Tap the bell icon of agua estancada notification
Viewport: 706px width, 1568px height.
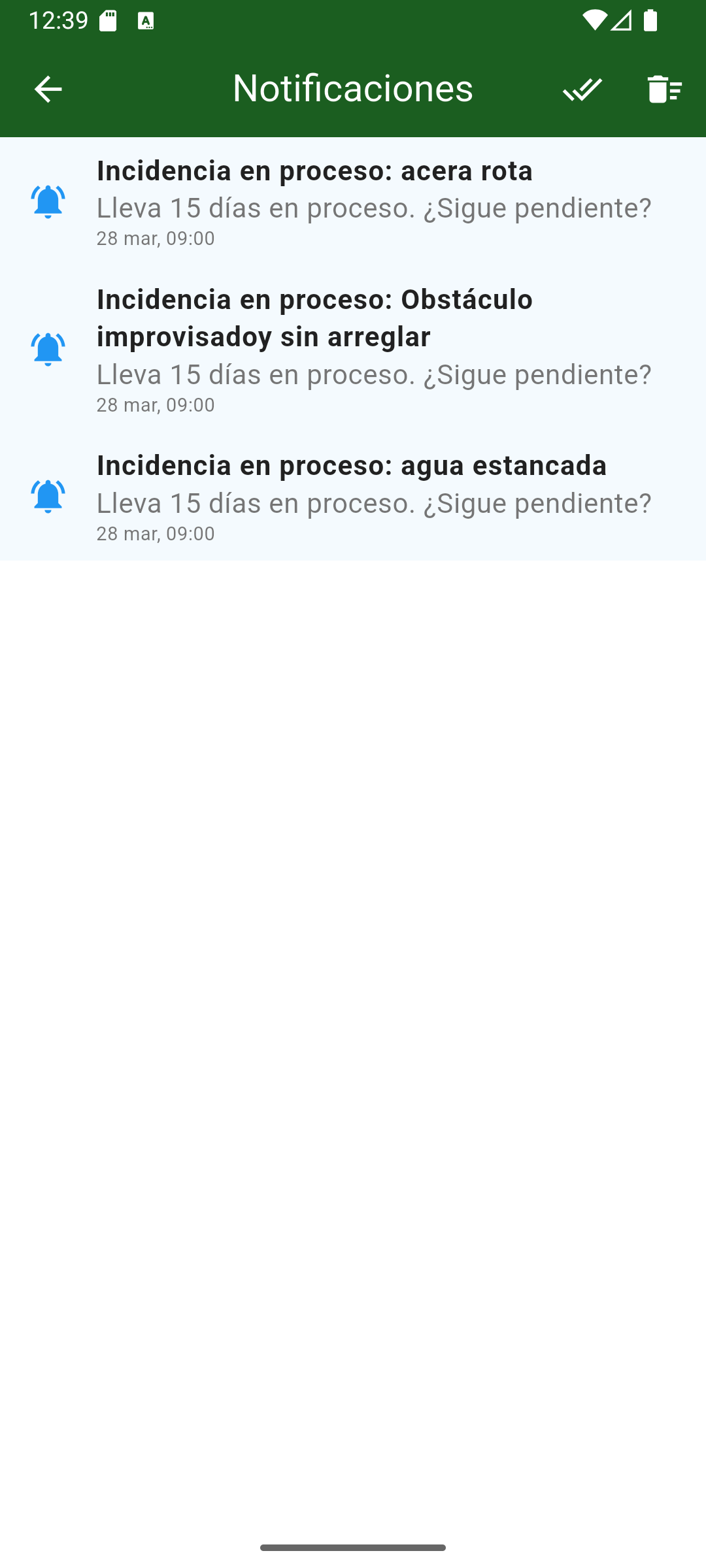tap(48, 498)
